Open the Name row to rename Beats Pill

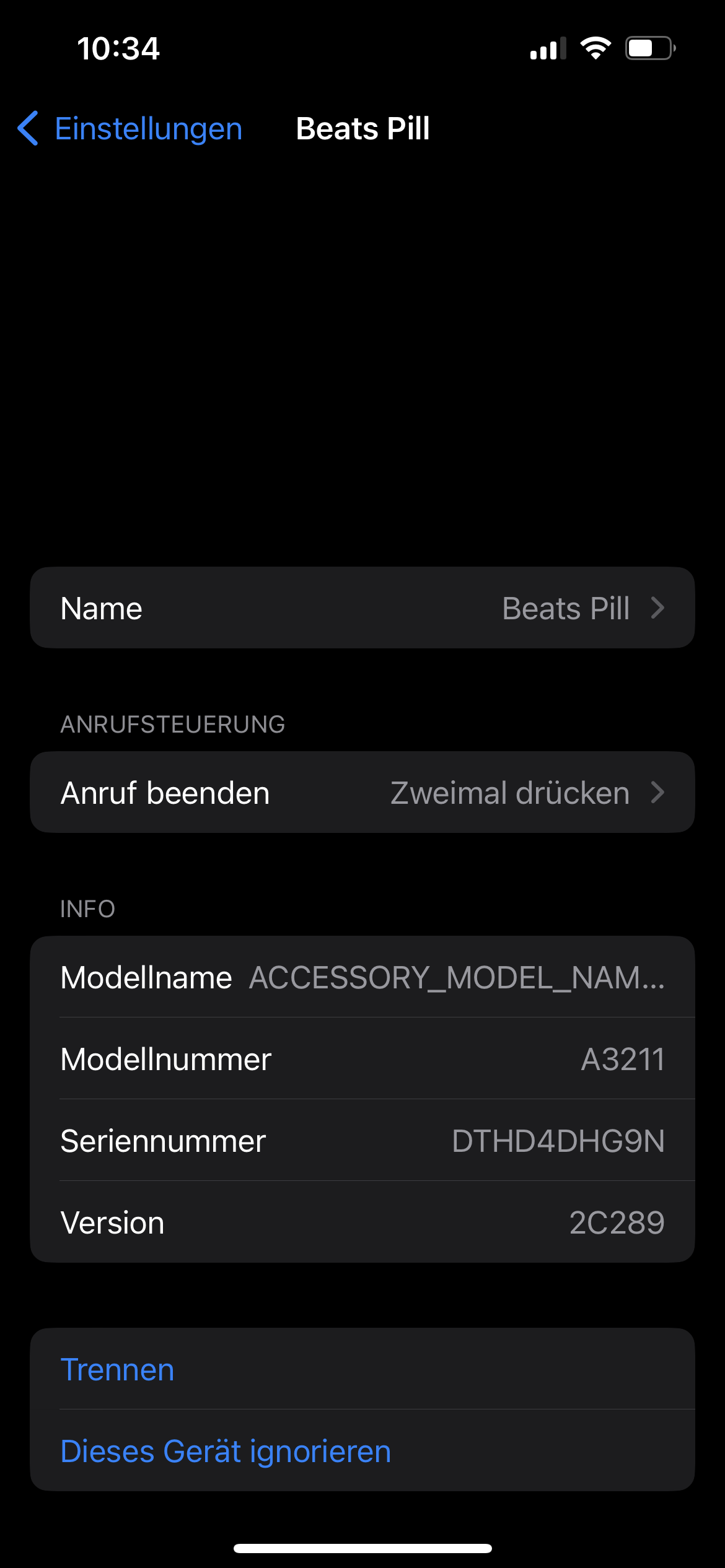point(362,608)
